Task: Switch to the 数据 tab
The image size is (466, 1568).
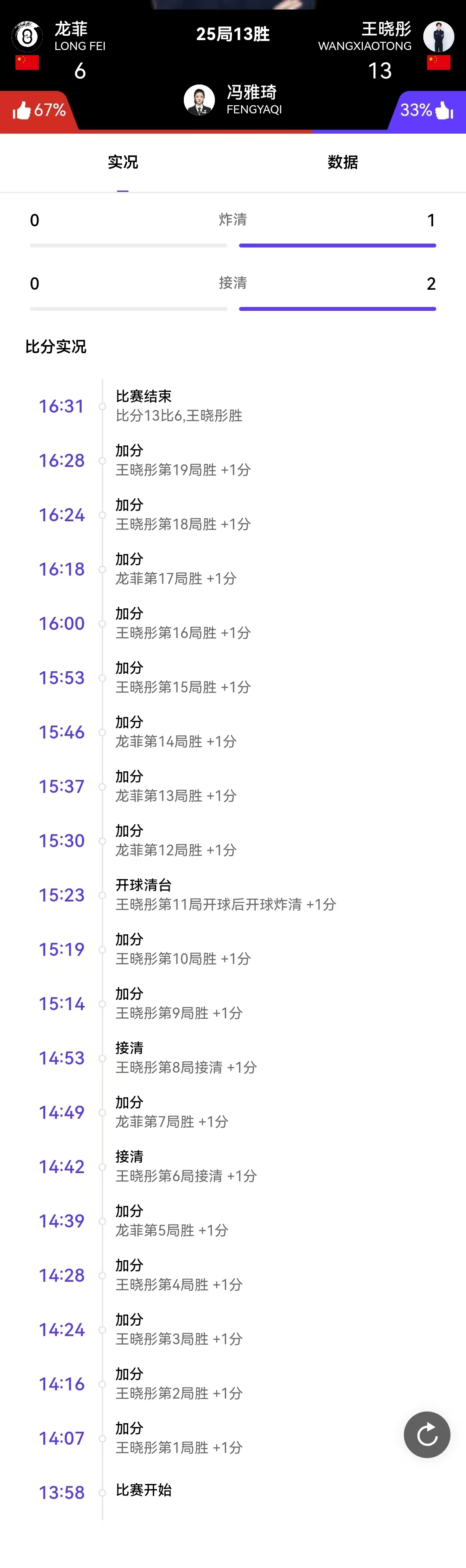Action: coord(342,162)
